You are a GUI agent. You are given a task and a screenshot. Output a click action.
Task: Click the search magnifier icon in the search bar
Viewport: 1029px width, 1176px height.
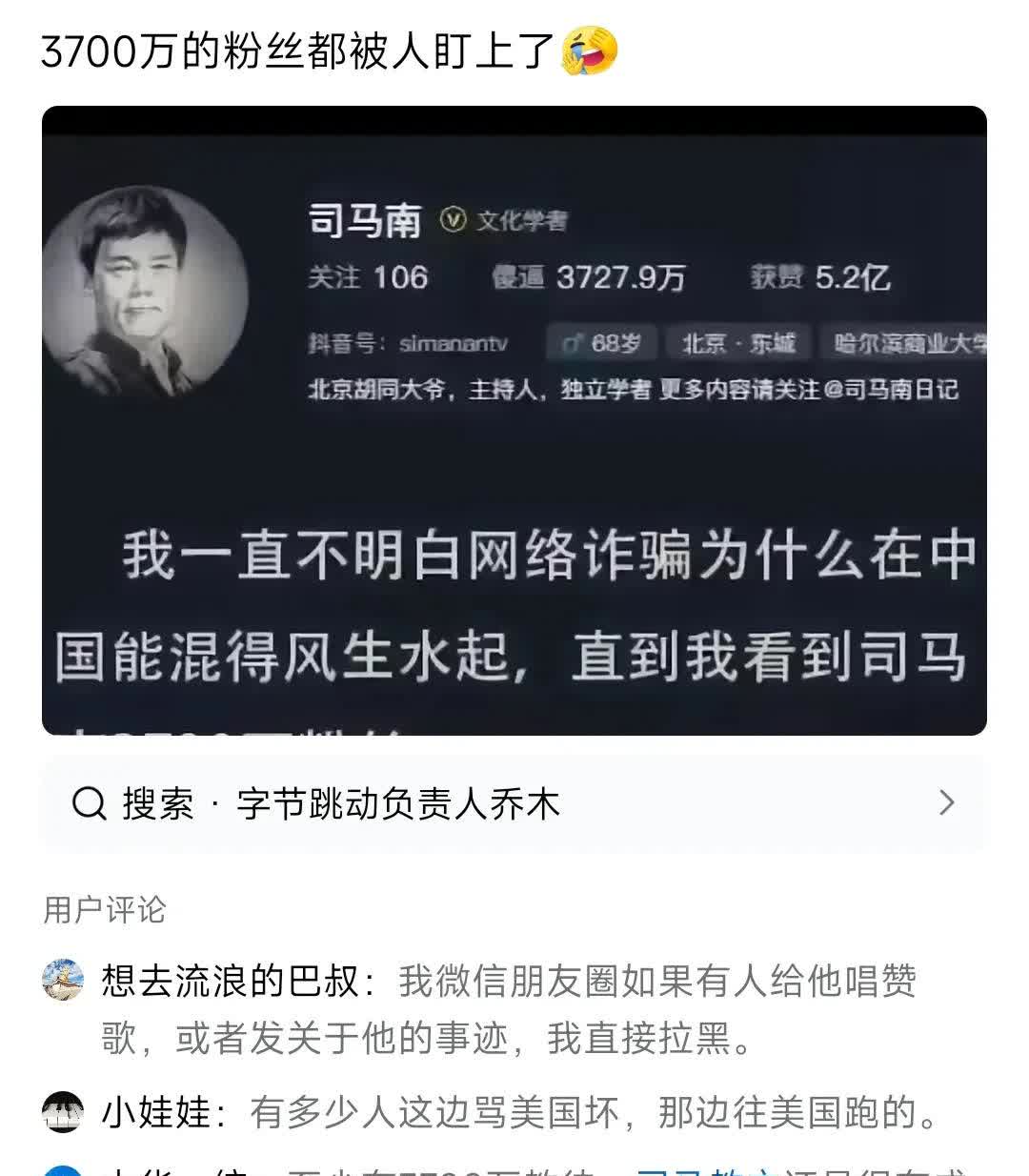(89, 803)
